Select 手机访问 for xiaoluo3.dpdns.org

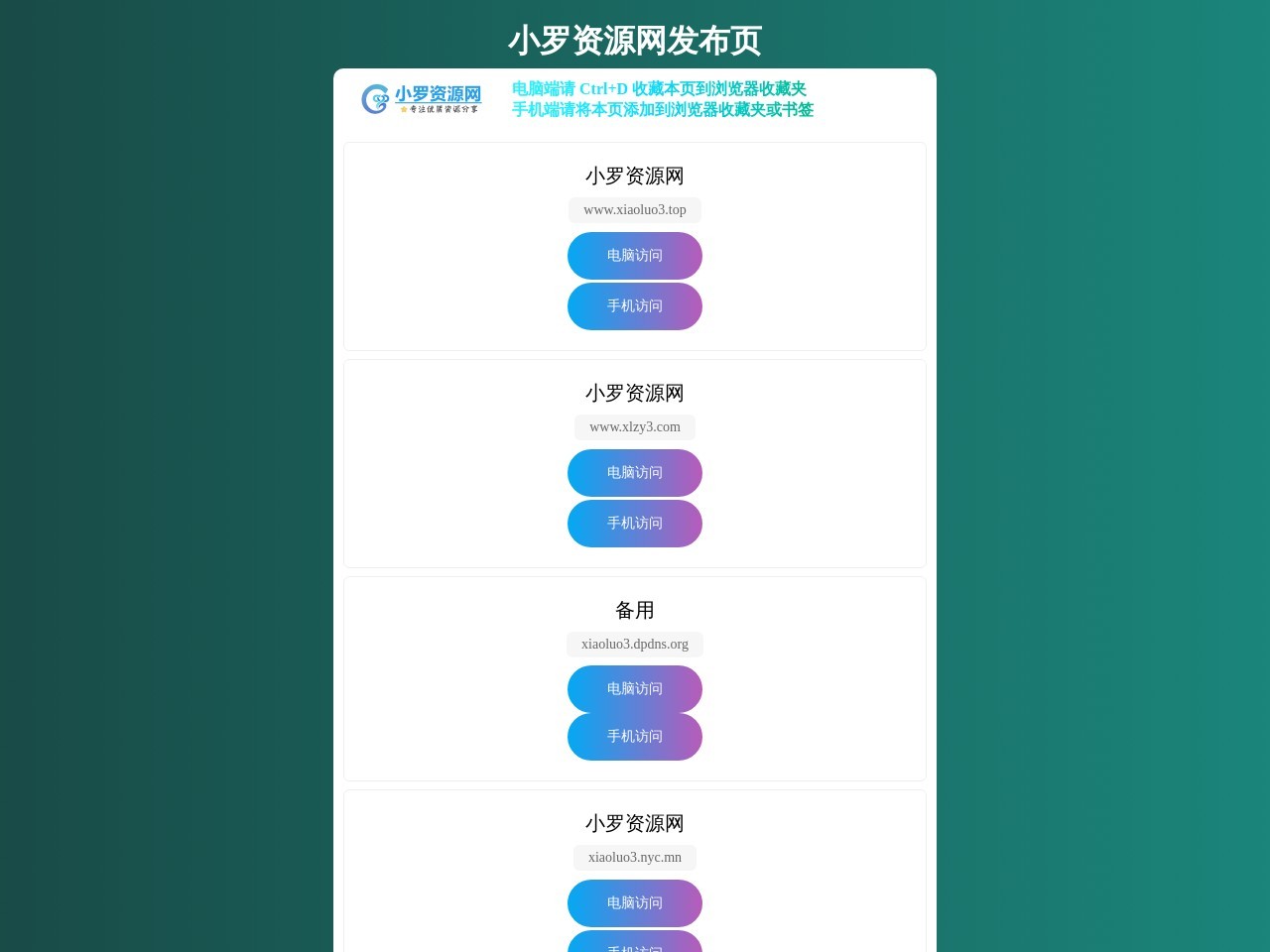[x=635, y=737]
